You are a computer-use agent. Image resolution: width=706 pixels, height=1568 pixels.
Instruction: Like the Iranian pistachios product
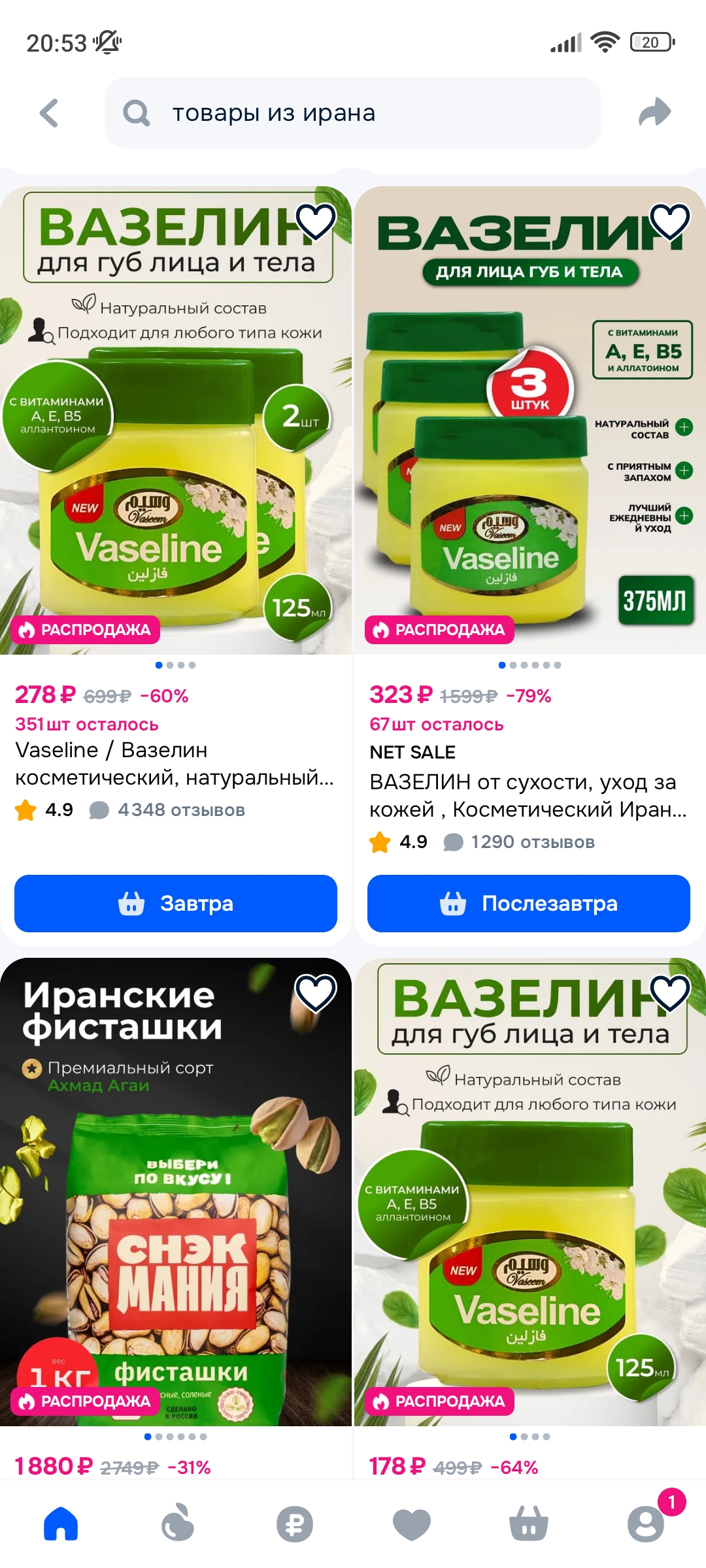pos(316,992)
